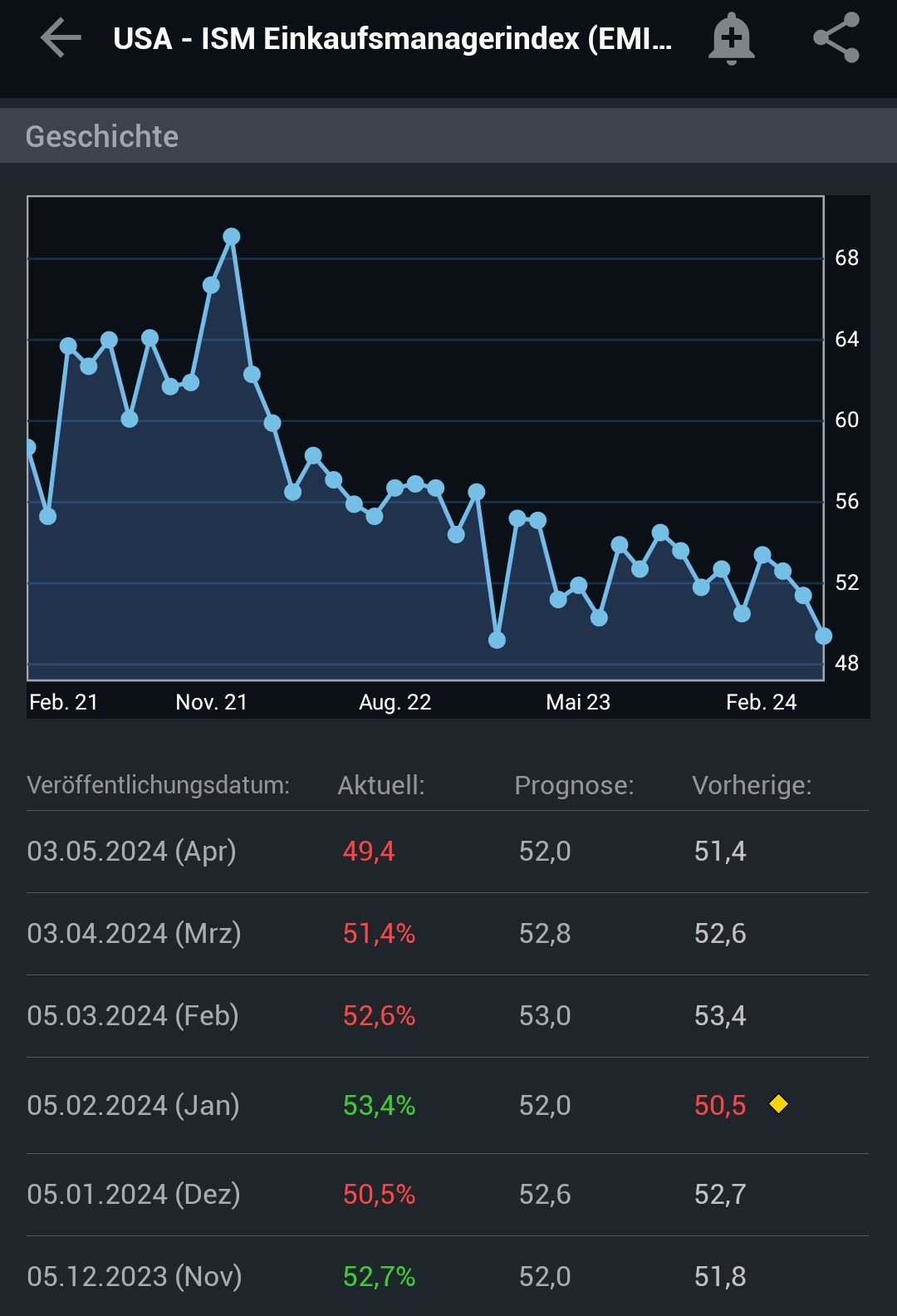Image resolution: width=897 pixels, height=1316 pixels.
Task: Tap the share icon
Action: click(x=838, y=37)
